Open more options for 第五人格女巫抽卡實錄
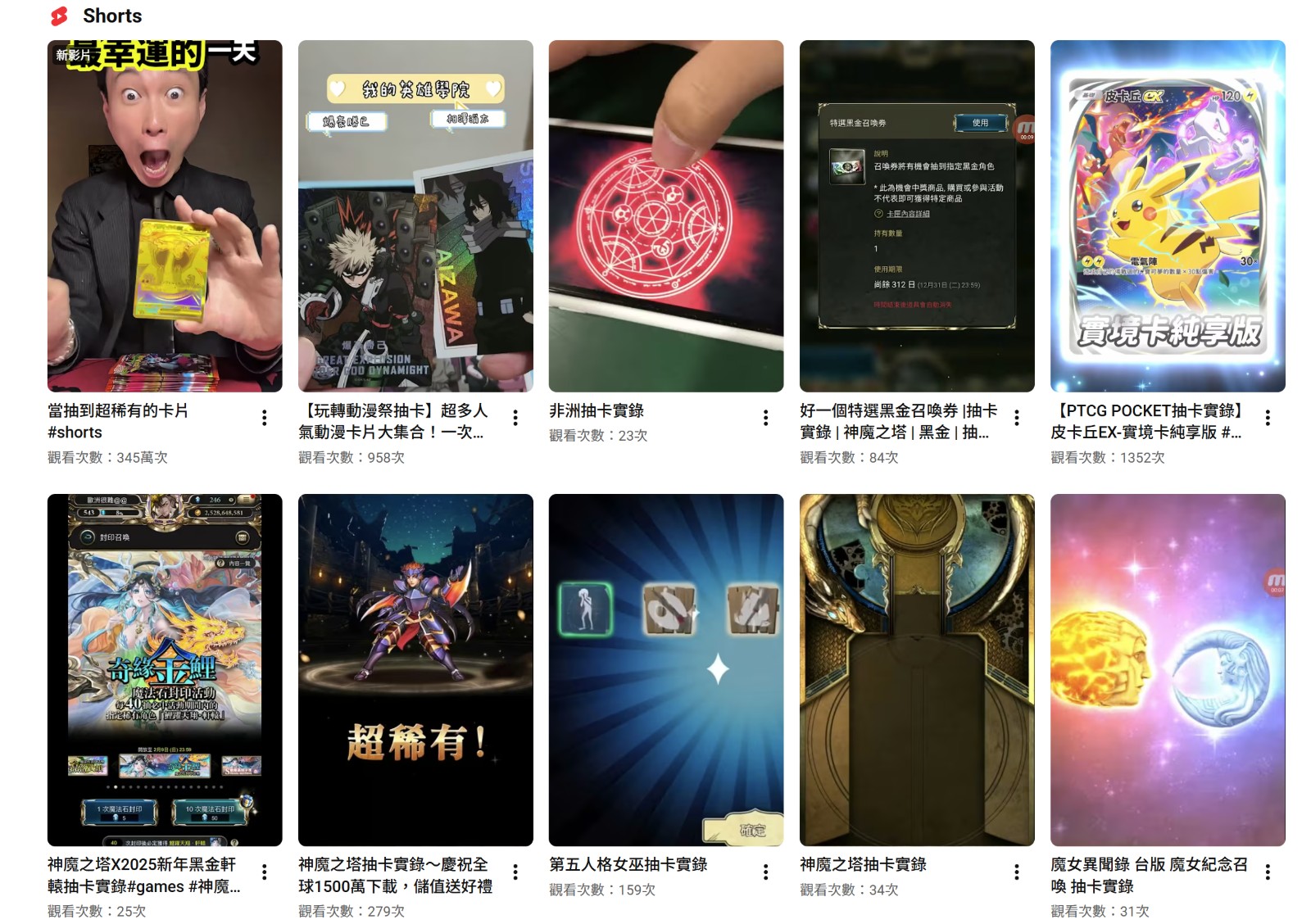The width and height of the screenshot is (1311, 924). 766,872
